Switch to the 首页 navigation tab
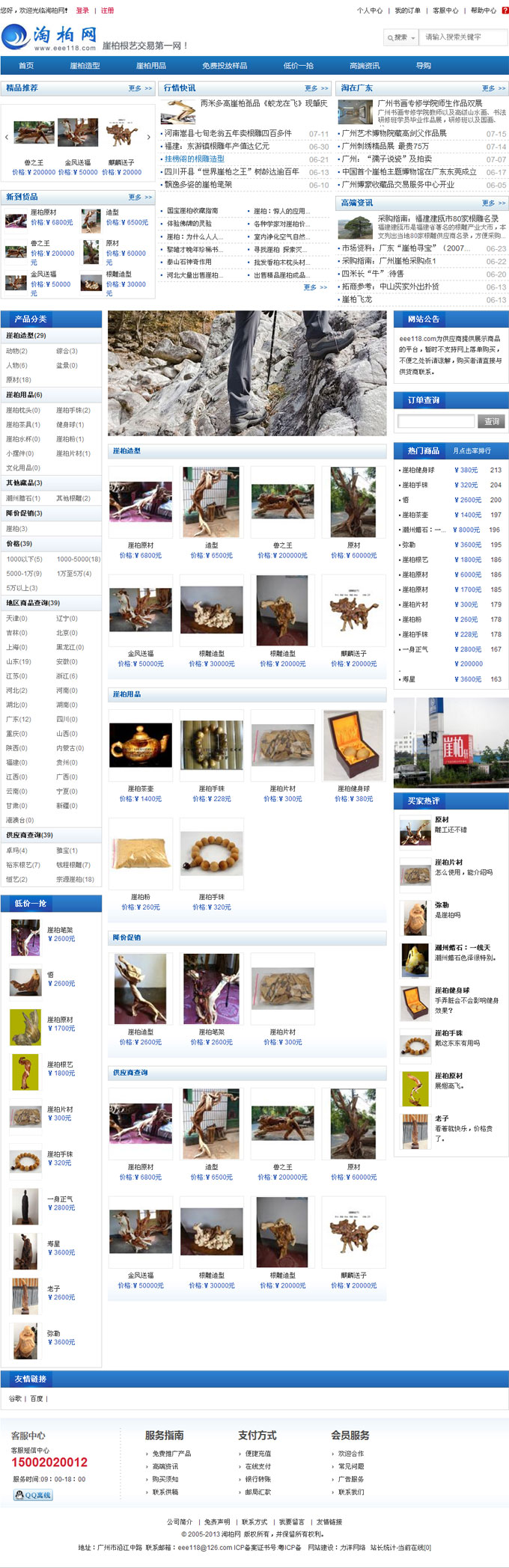 point(26,66)
